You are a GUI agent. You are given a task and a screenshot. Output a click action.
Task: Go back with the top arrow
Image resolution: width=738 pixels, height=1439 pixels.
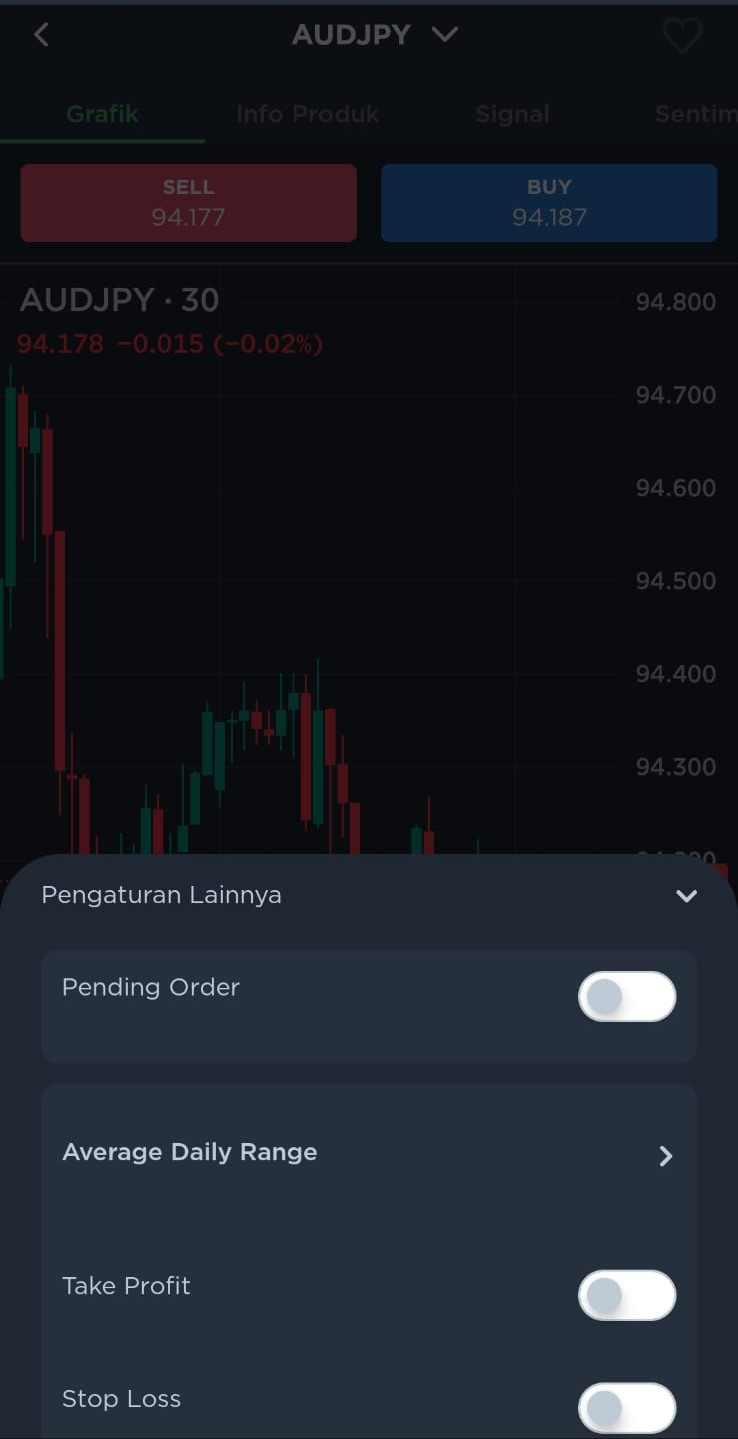point(41,35)
